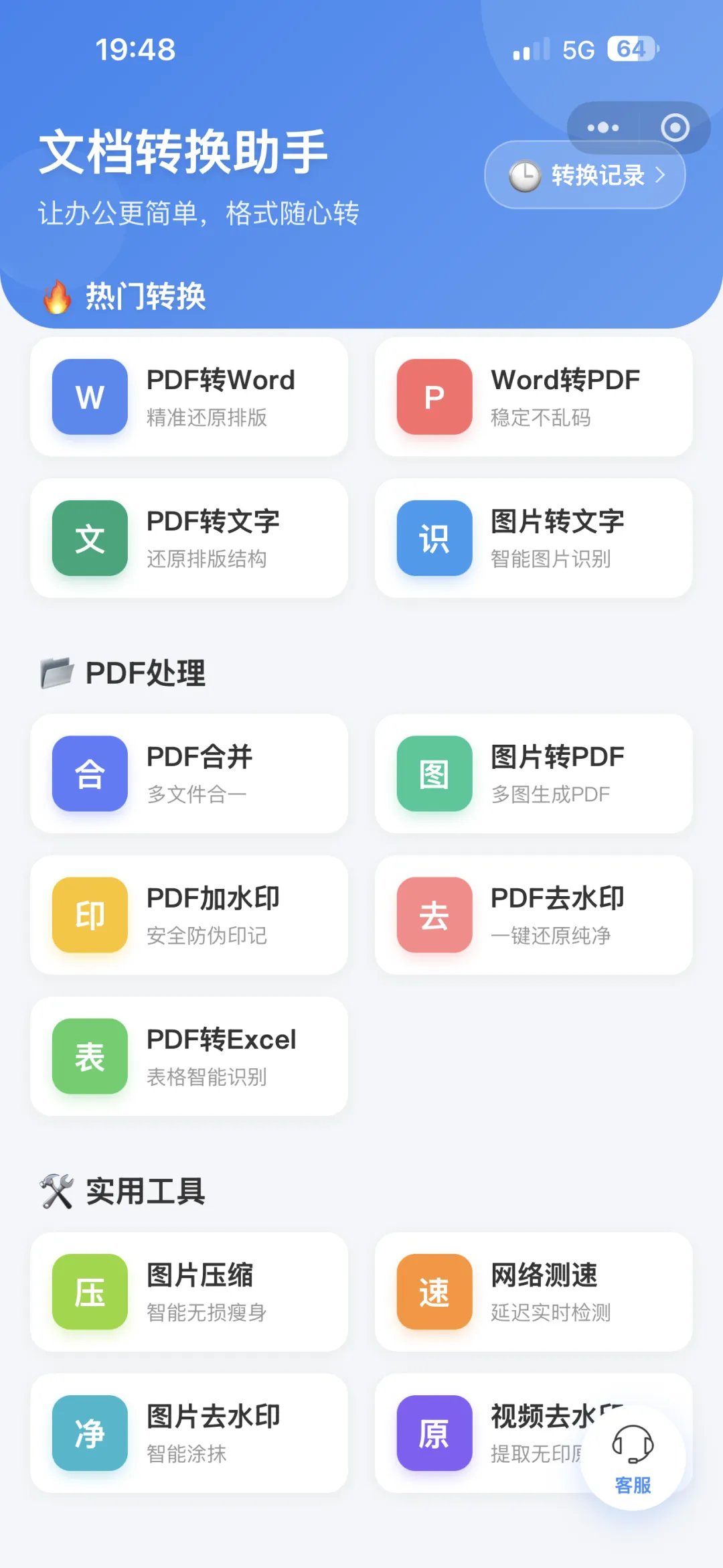This screenshot has height=1568, width=723.
Task: Choose 图片转PDF option
Action: [x=534, y=774]
